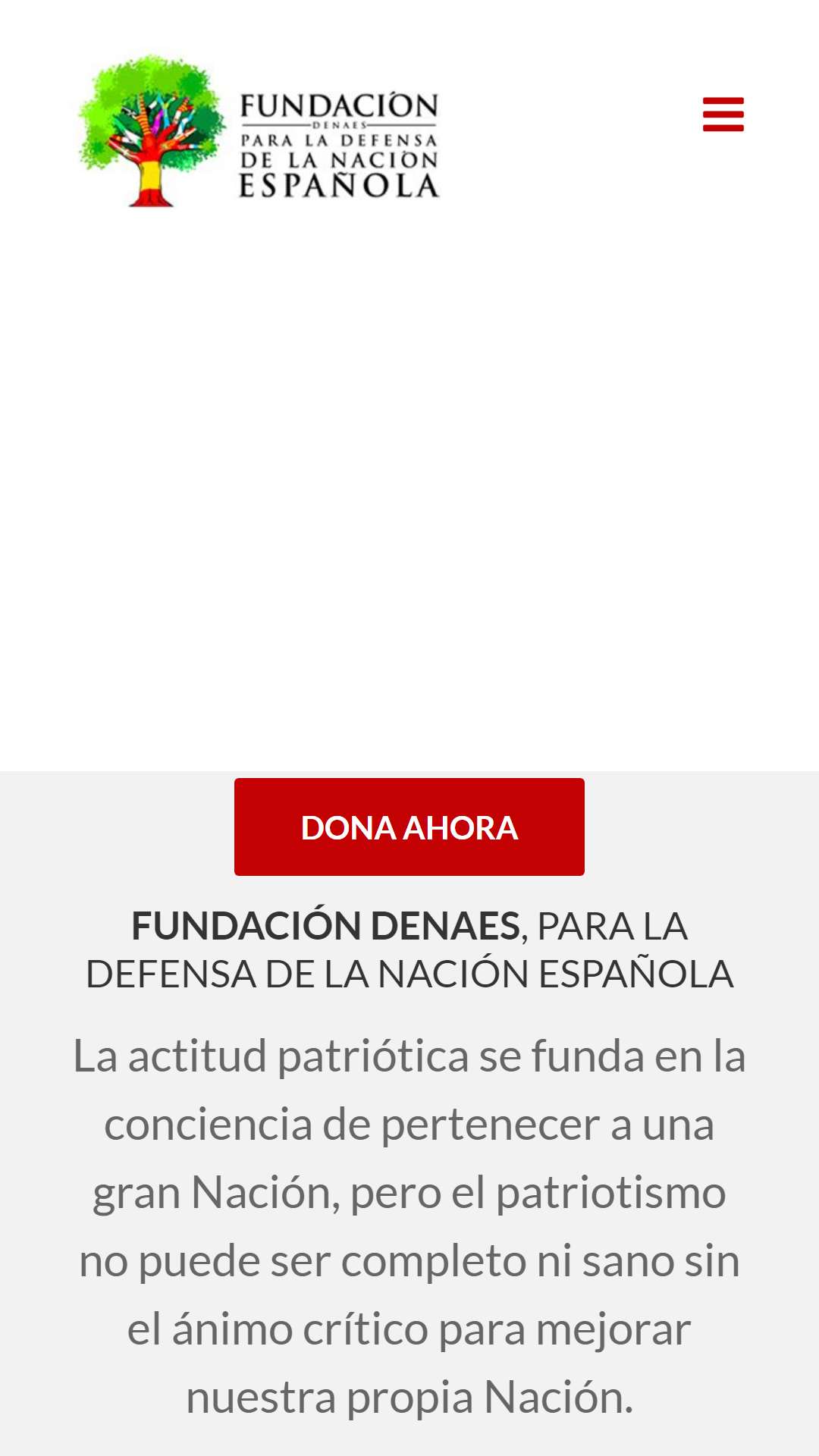Tap the DONA AHORA button
Viewport: 819px width, 1456px height.
click(x=409, y=827)
